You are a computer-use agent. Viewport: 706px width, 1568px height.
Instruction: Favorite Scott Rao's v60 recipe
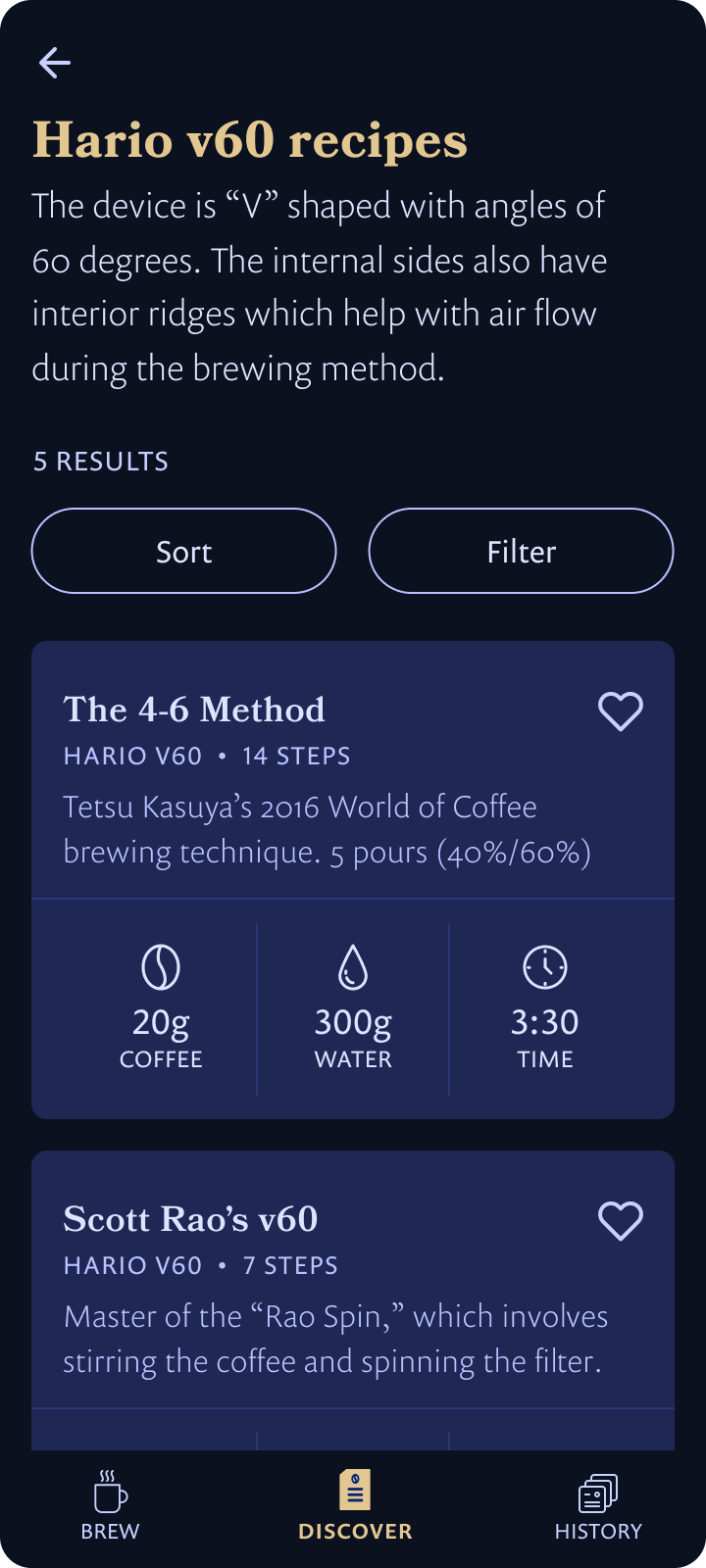tap(621, 1221)
